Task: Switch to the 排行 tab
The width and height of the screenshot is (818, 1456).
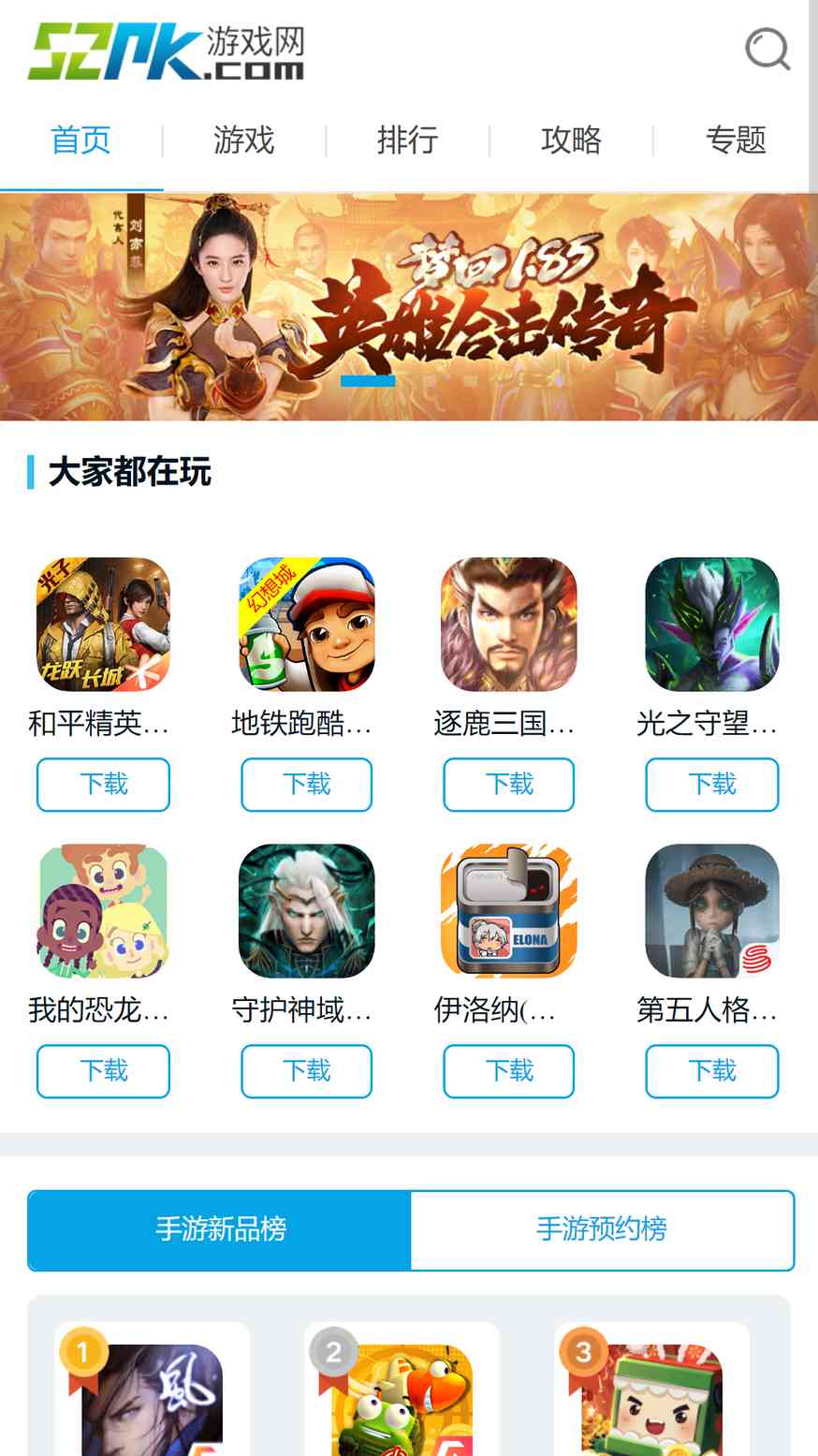Action: point(408,140)
